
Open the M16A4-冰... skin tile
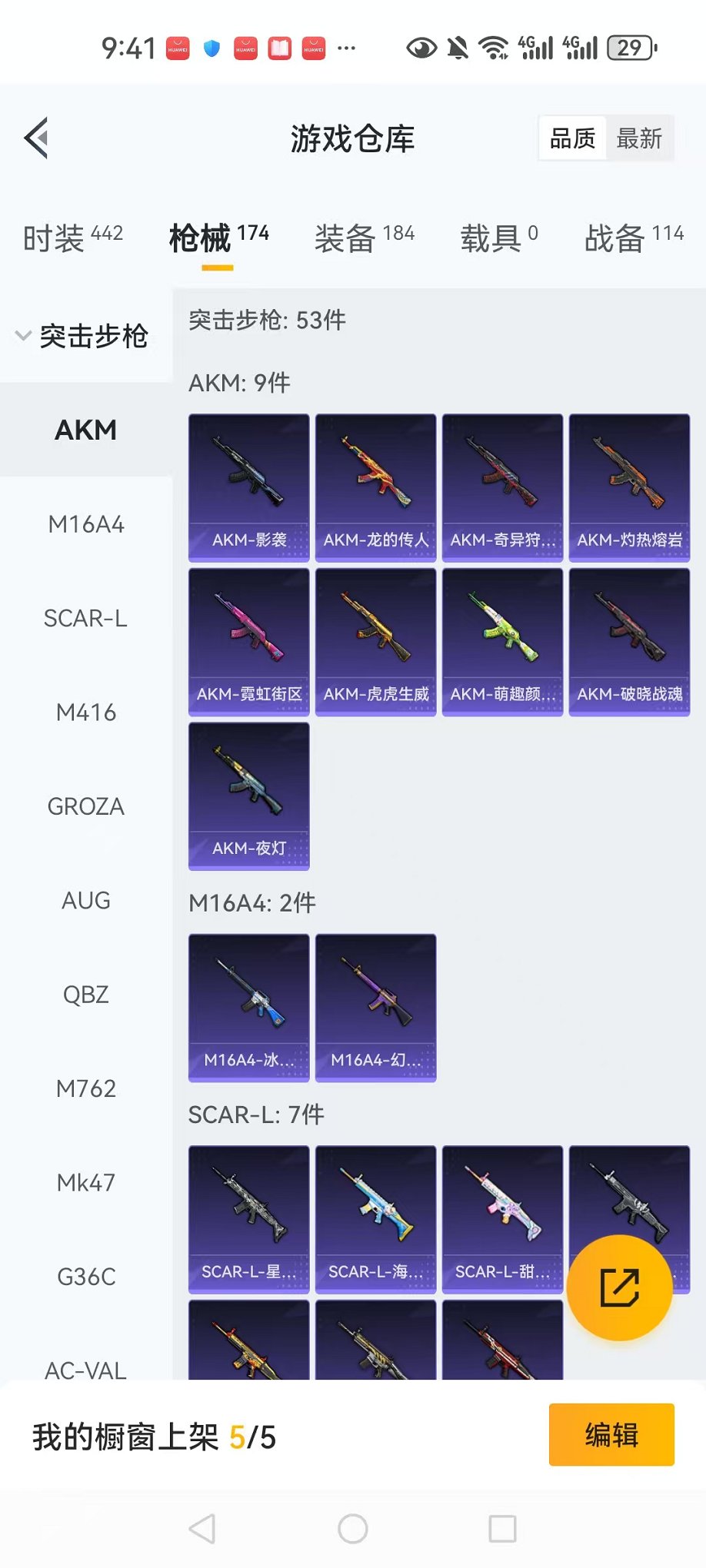[249, 1008]
